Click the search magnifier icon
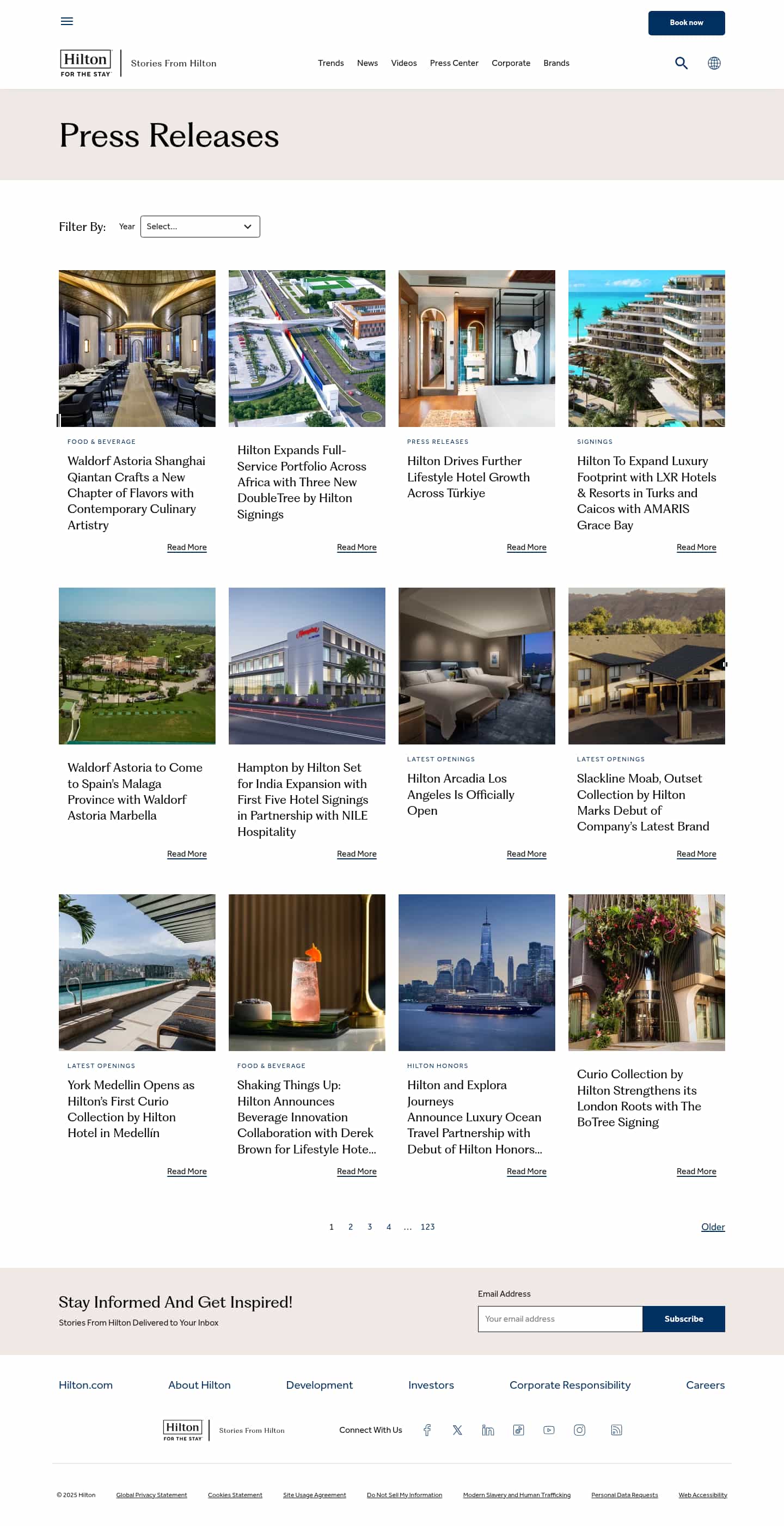This screenshot has height=1526, width=784. 681,63
